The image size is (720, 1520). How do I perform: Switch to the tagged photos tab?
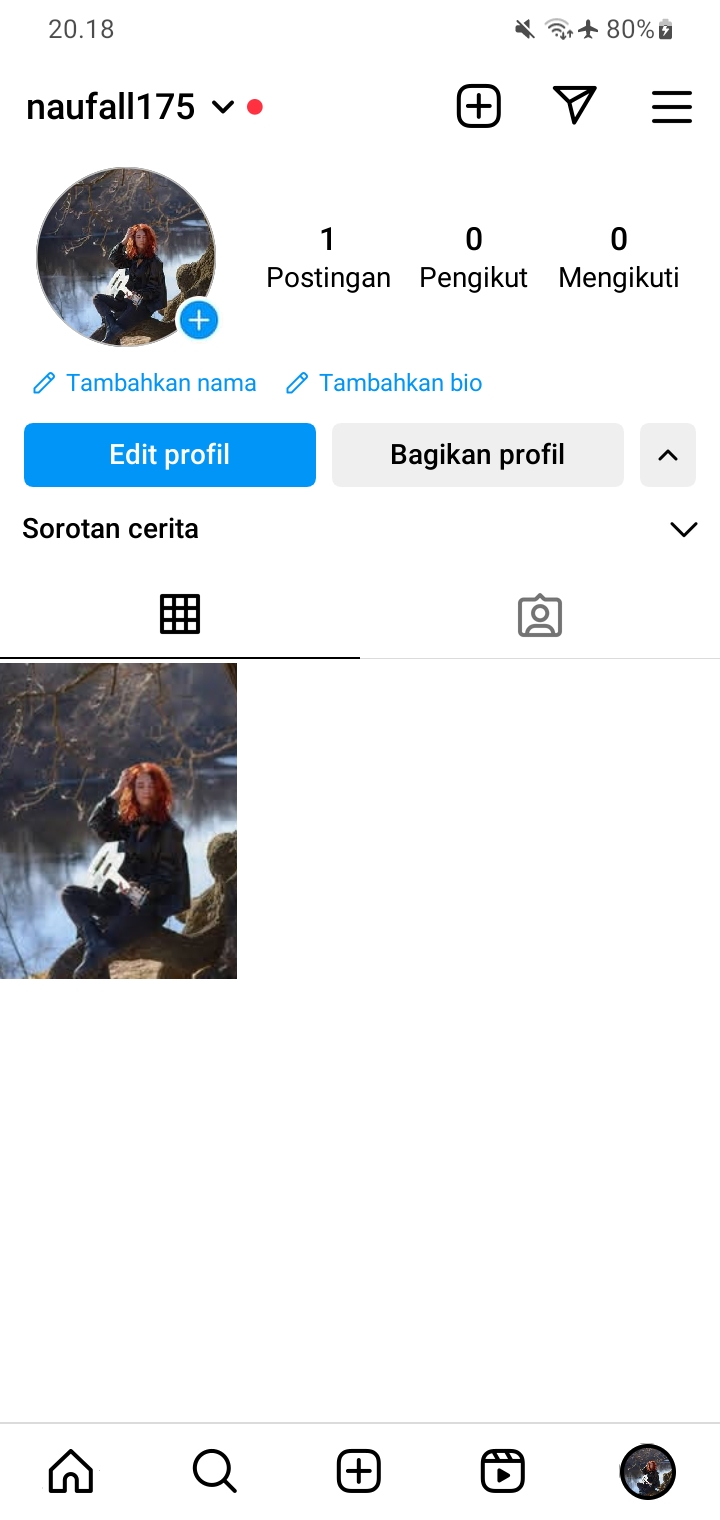click(x=540, y=616)
